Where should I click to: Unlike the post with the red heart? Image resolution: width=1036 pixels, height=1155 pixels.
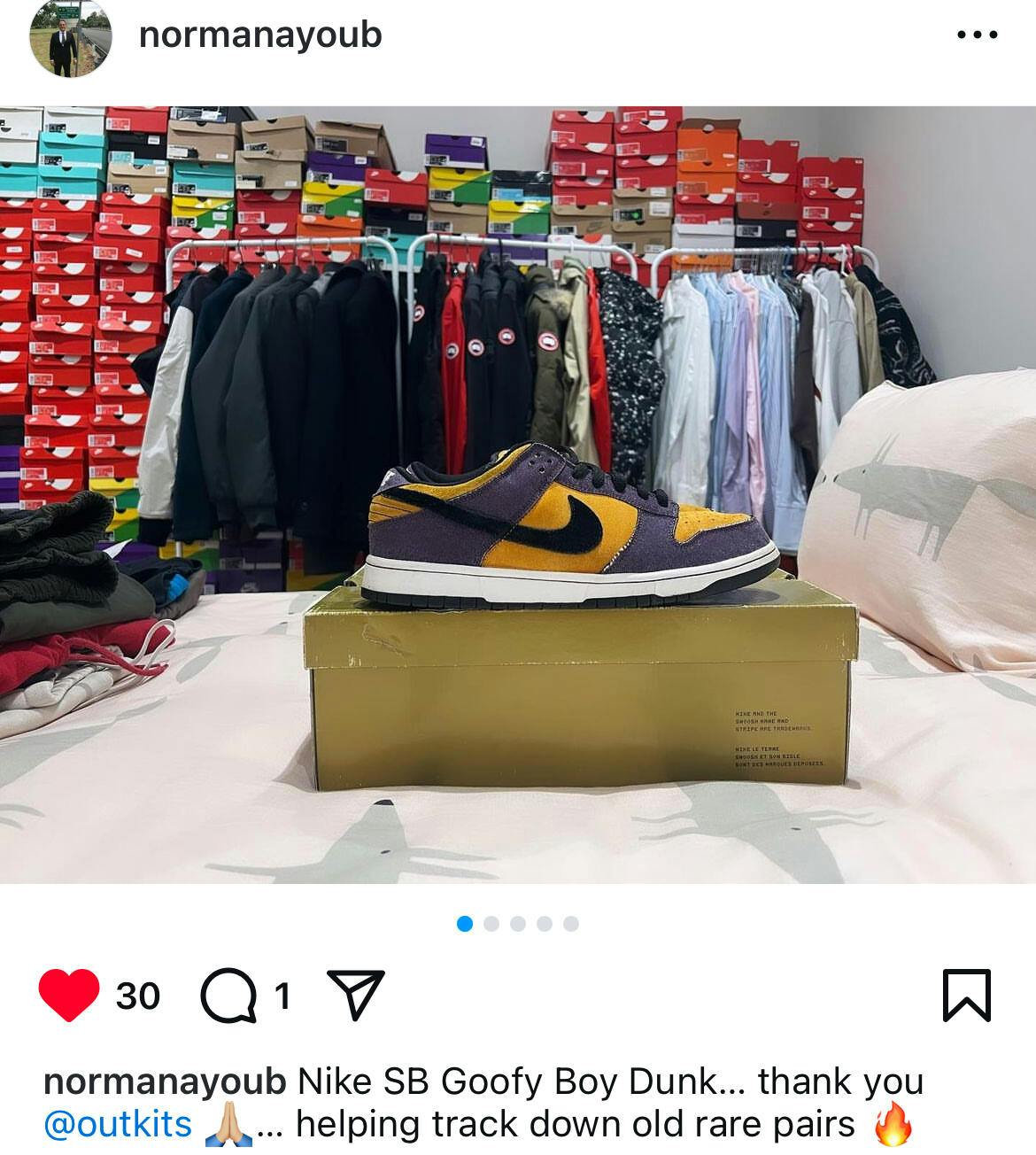[x=69, y=995]
